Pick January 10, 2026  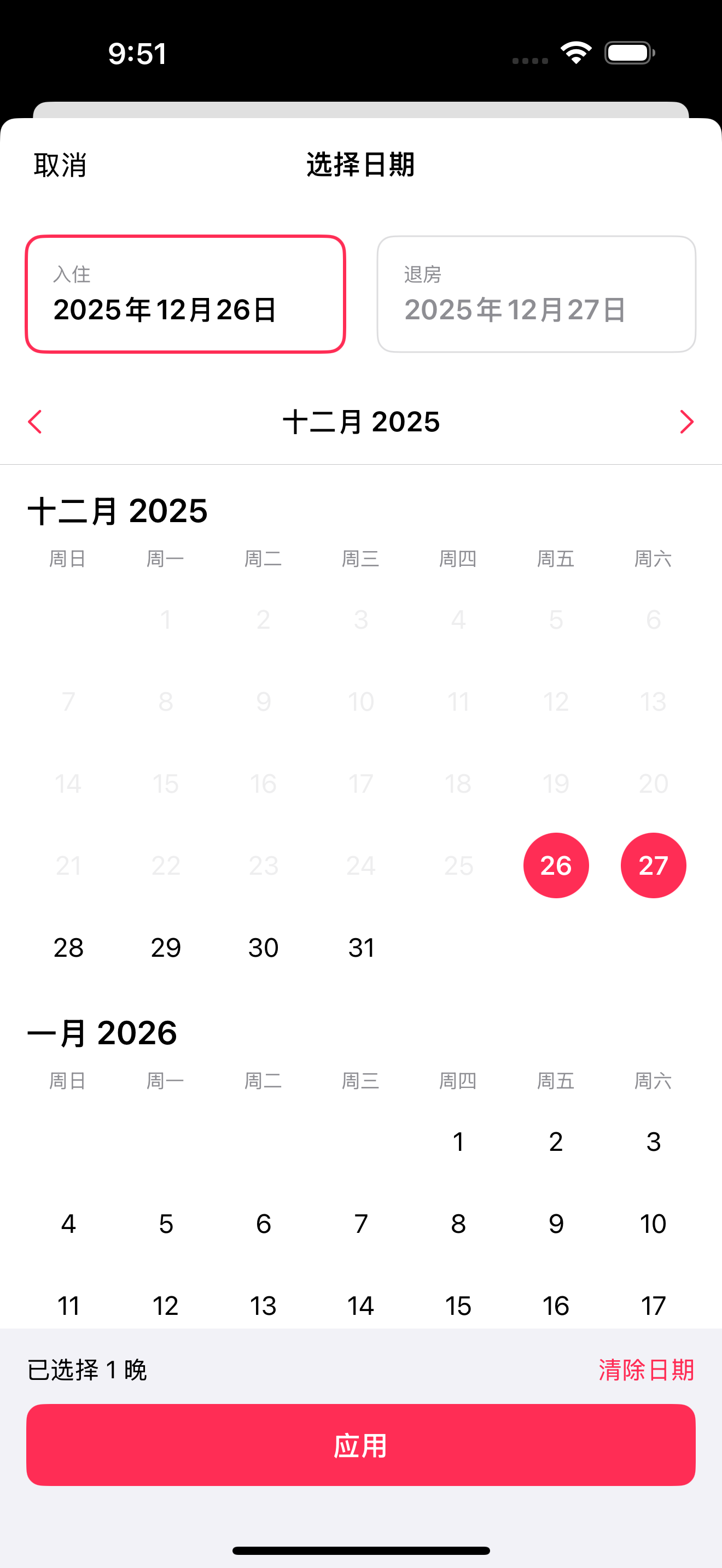click(653, 1224)
